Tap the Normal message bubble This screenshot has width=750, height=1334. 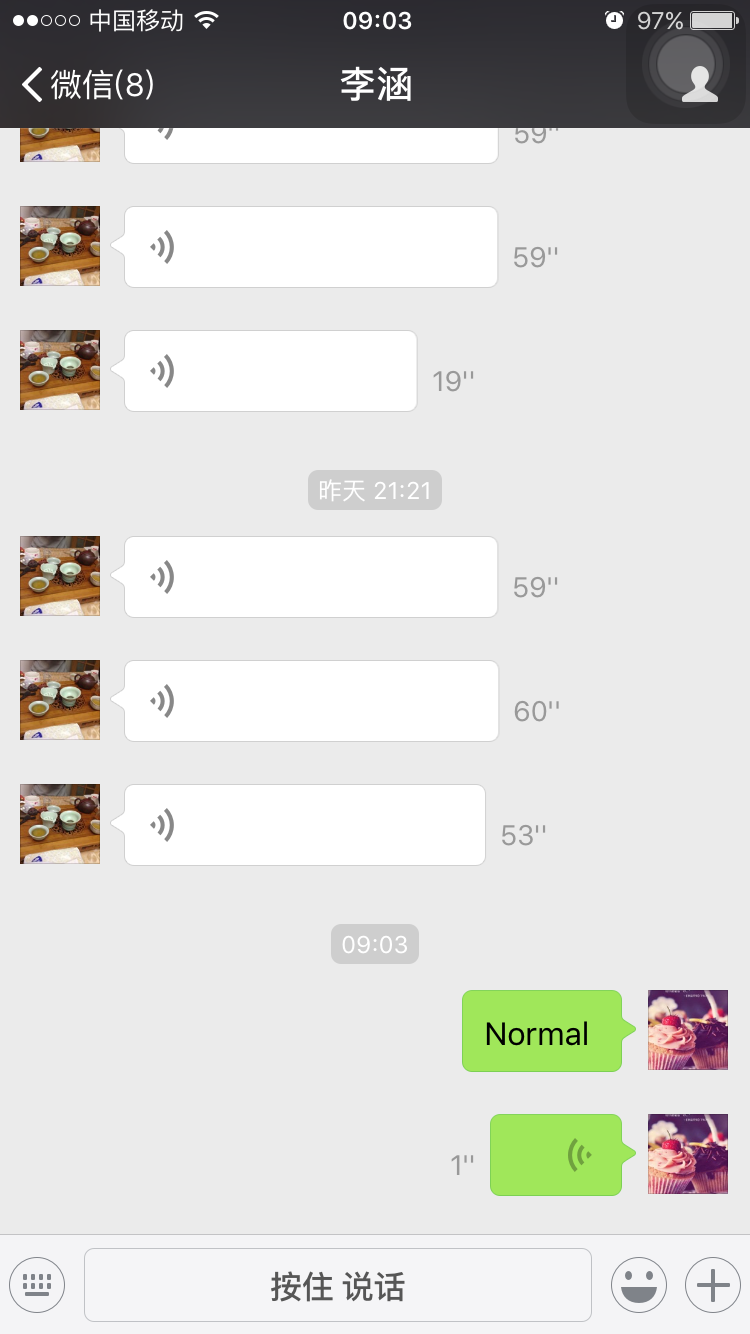541,1031
